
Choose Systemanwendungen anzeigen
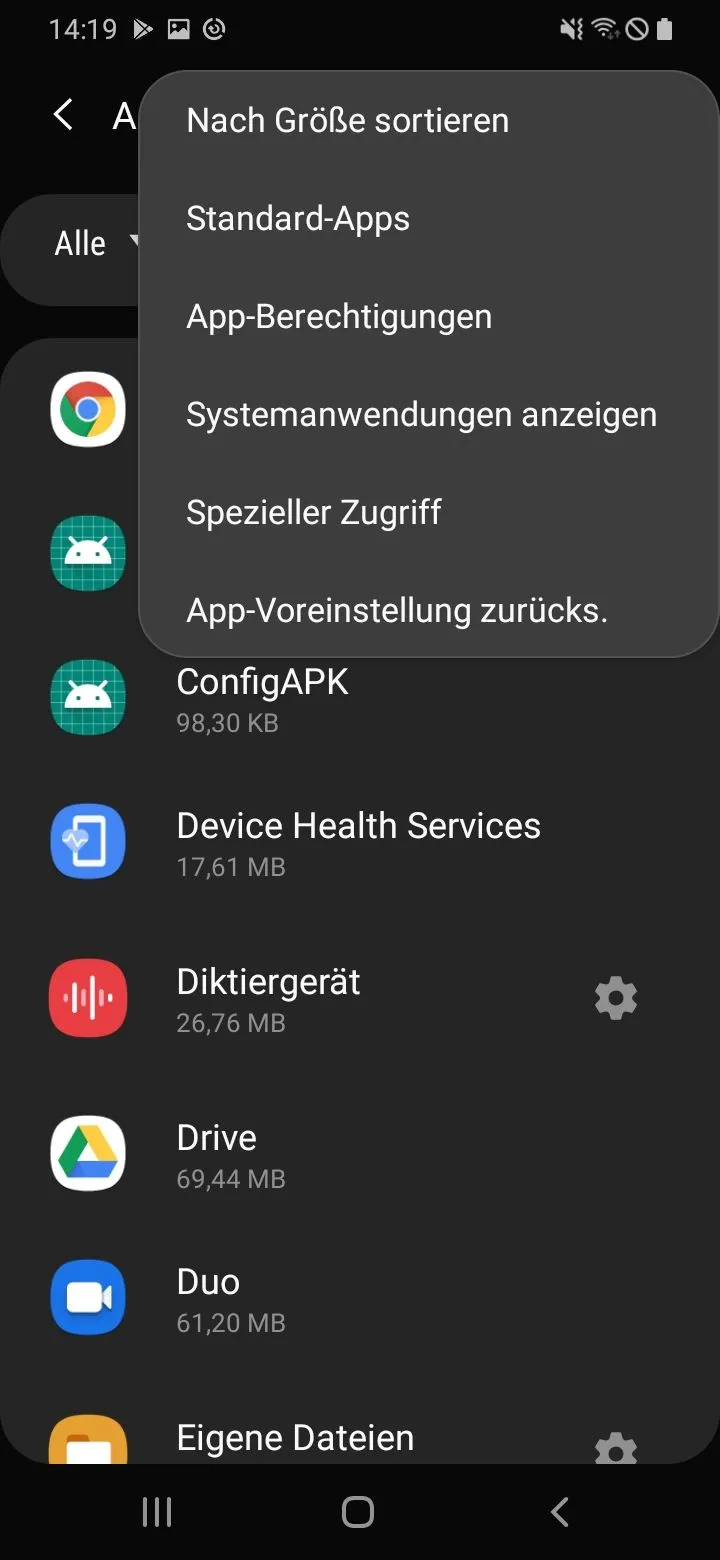(x=421, y=415)
